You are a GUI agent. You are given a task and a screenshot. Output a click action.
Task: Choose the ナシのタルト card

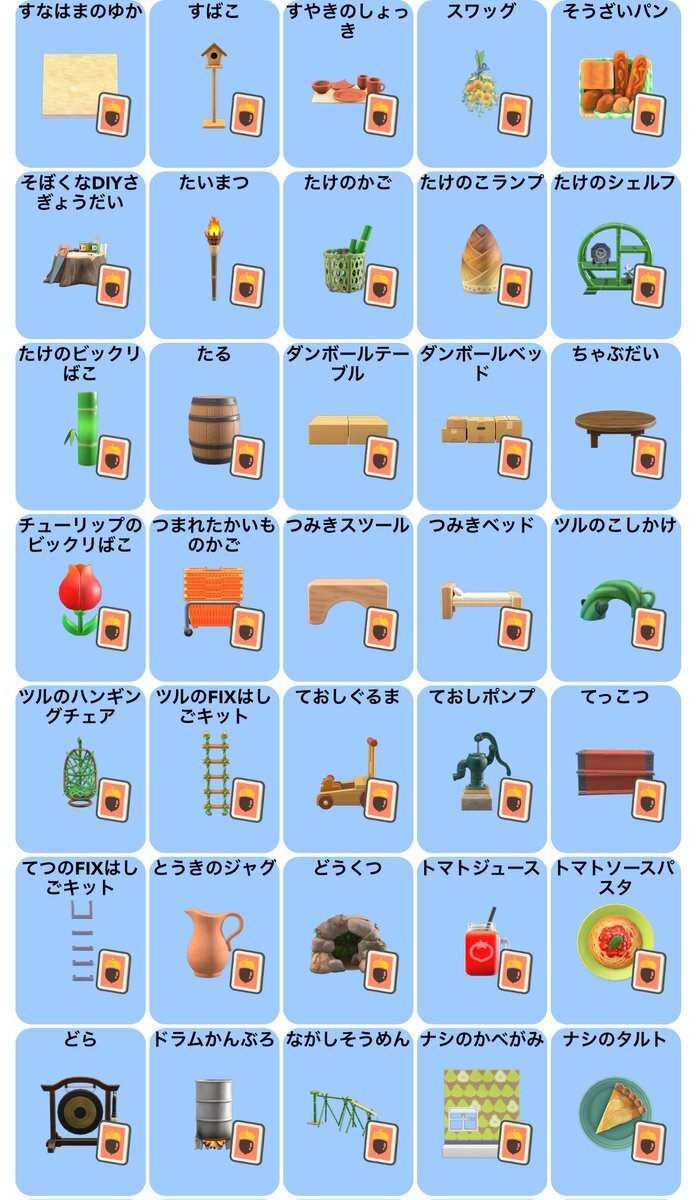coord(616,1111)
